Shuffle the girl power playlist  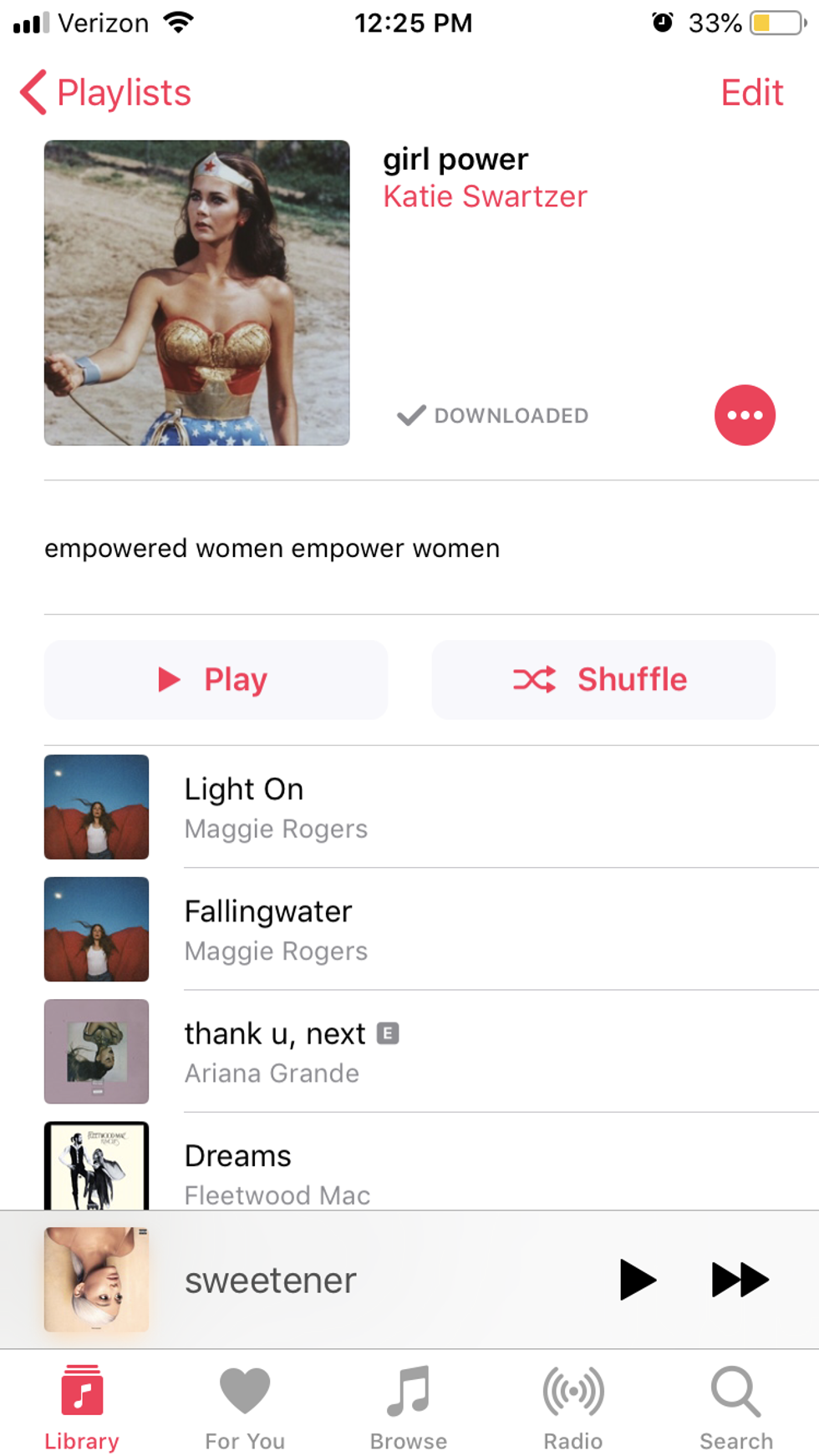(603, 680)
